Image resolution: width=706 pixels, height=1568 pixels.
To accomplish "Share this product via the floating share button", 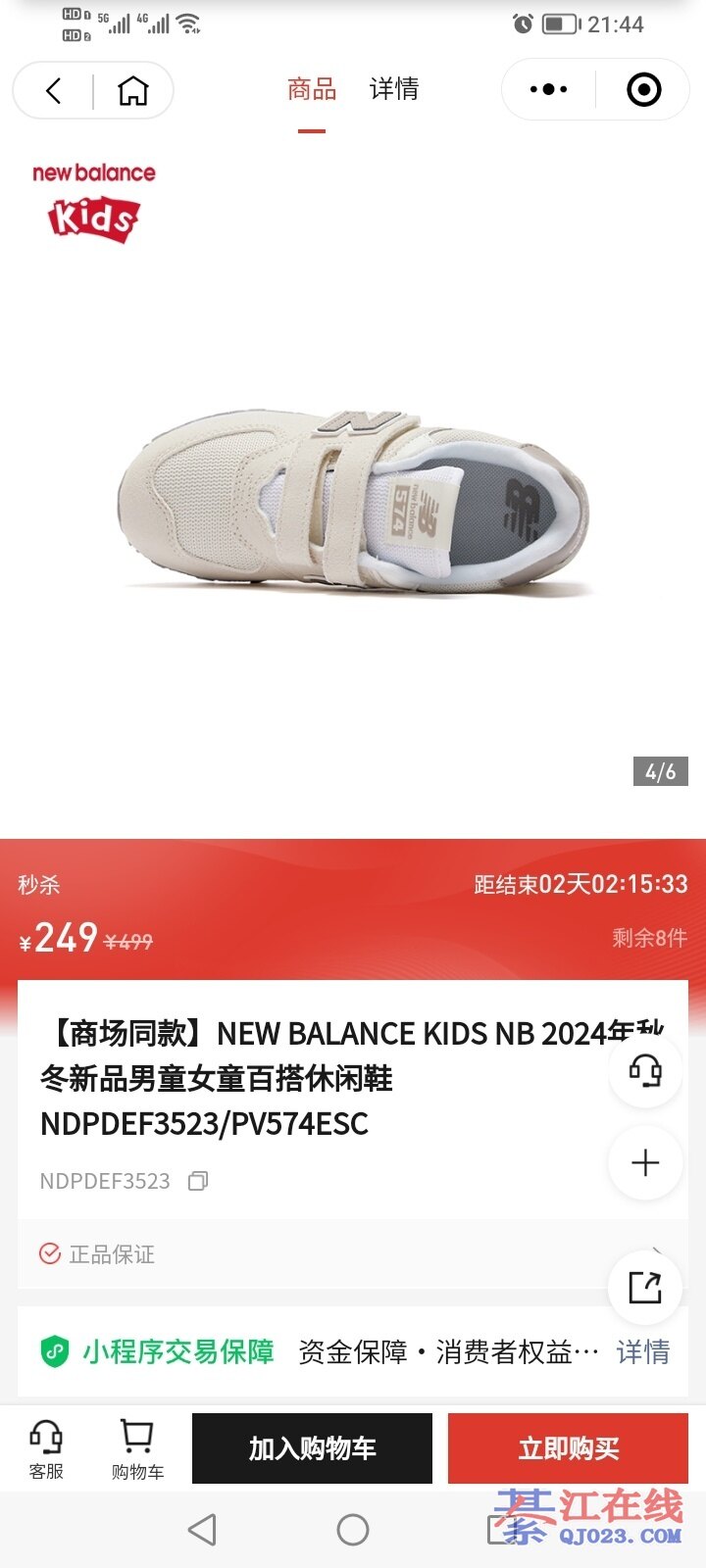I will [645, 1287].
